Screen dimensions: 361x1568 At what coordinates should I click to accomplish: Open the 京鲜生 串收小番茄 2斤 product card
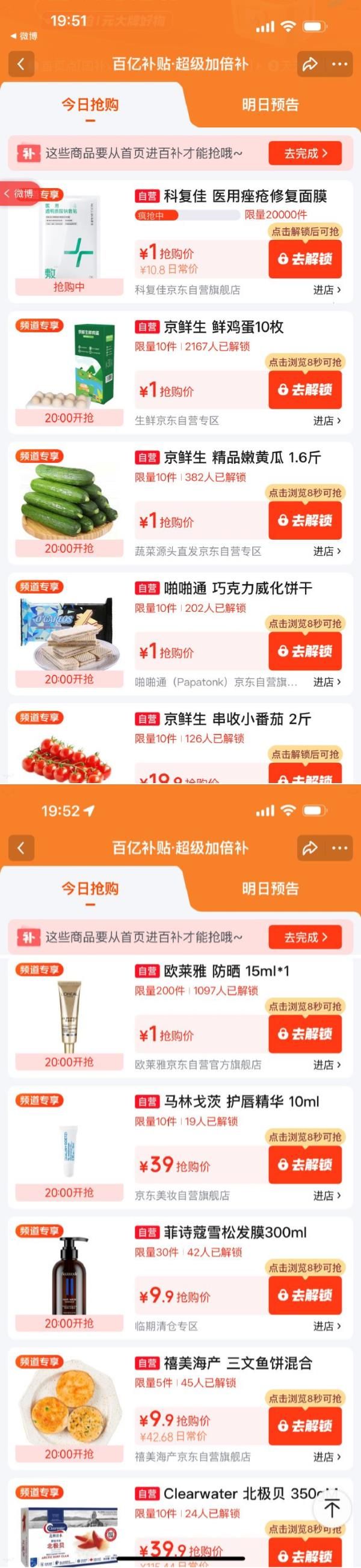coord(180,744)
